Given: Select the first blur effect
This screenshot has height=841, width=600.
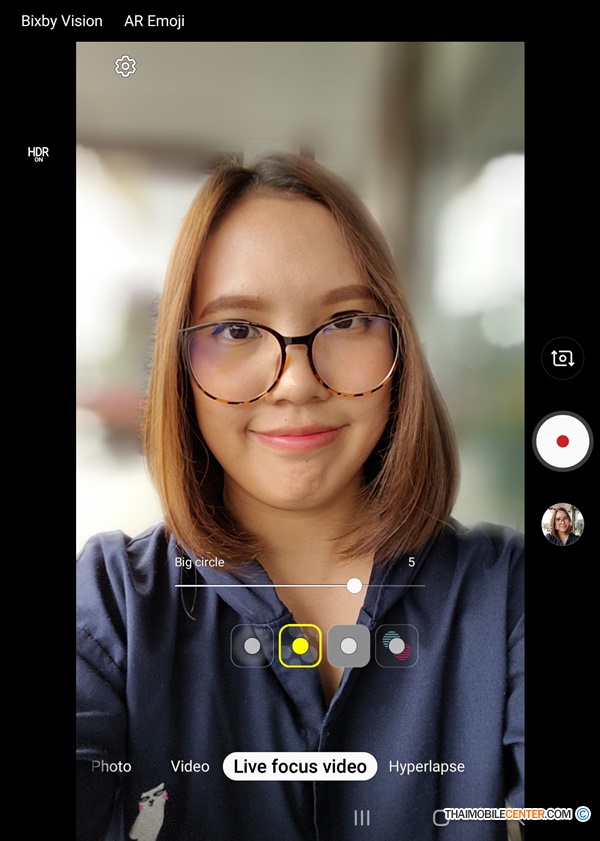Looking at the screenshot, I should 252,646.
